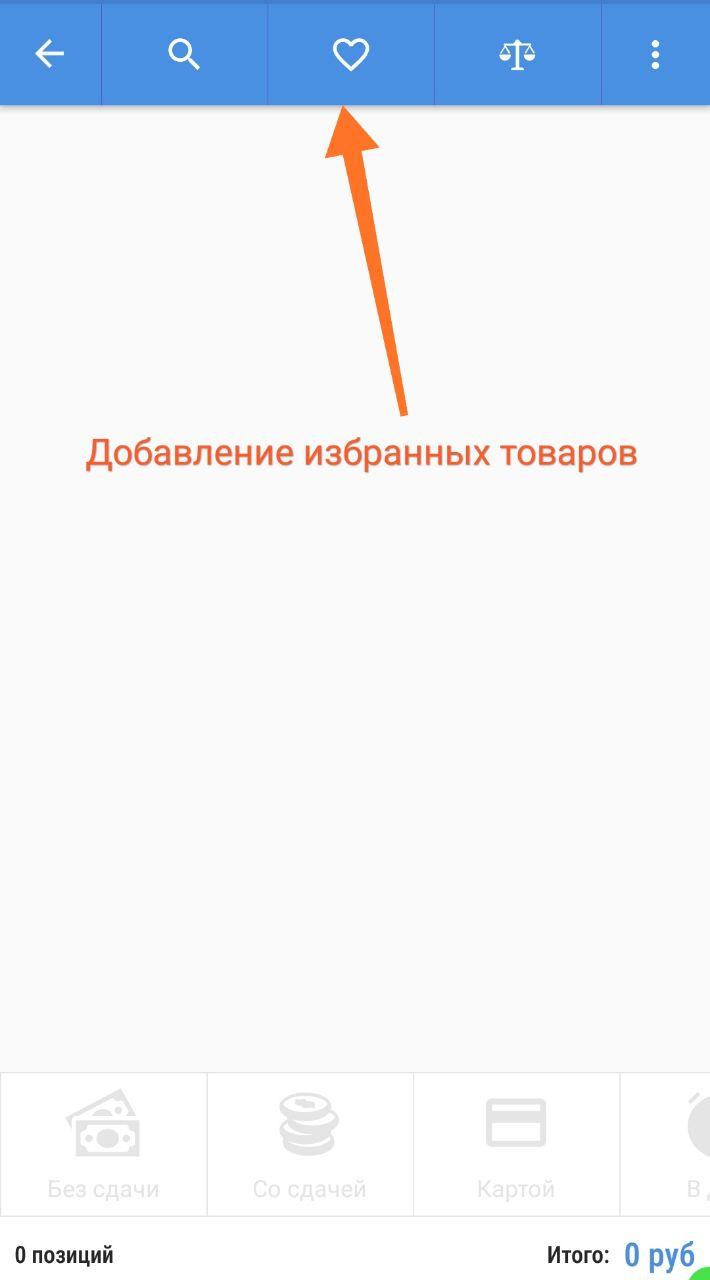
Task: Open the three-dot overflow menu
Action: click(655, 54)
